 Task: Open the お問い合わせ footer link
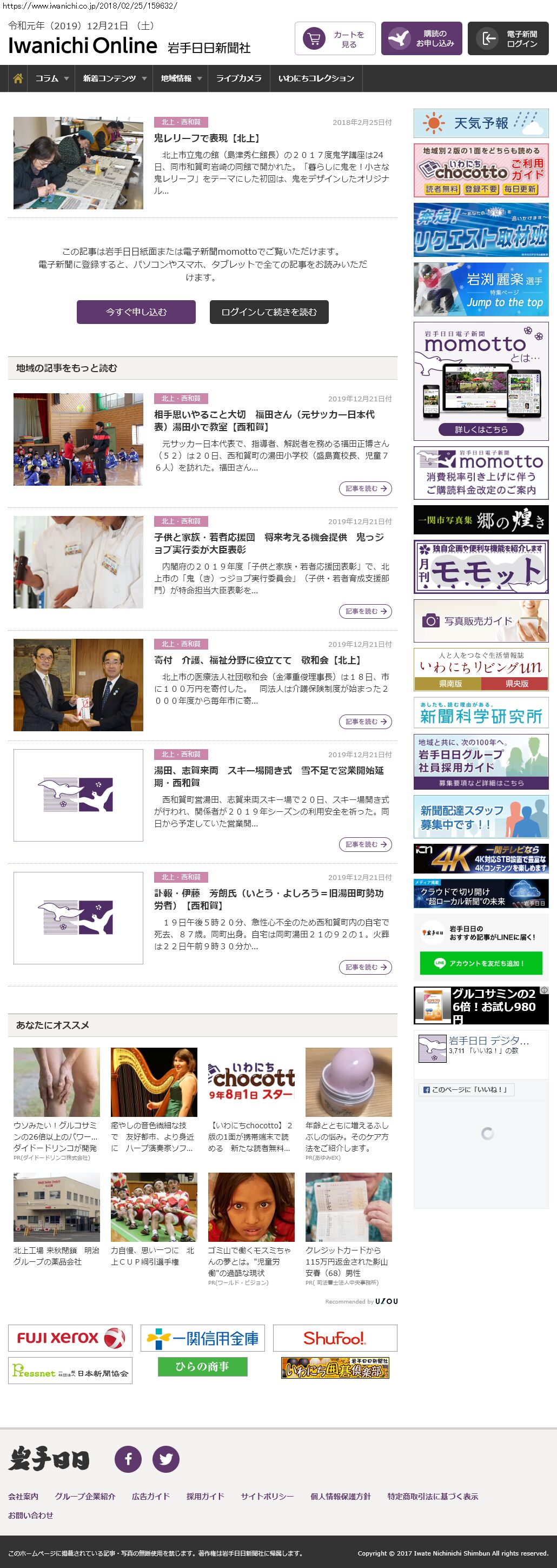click(30, 1515)
